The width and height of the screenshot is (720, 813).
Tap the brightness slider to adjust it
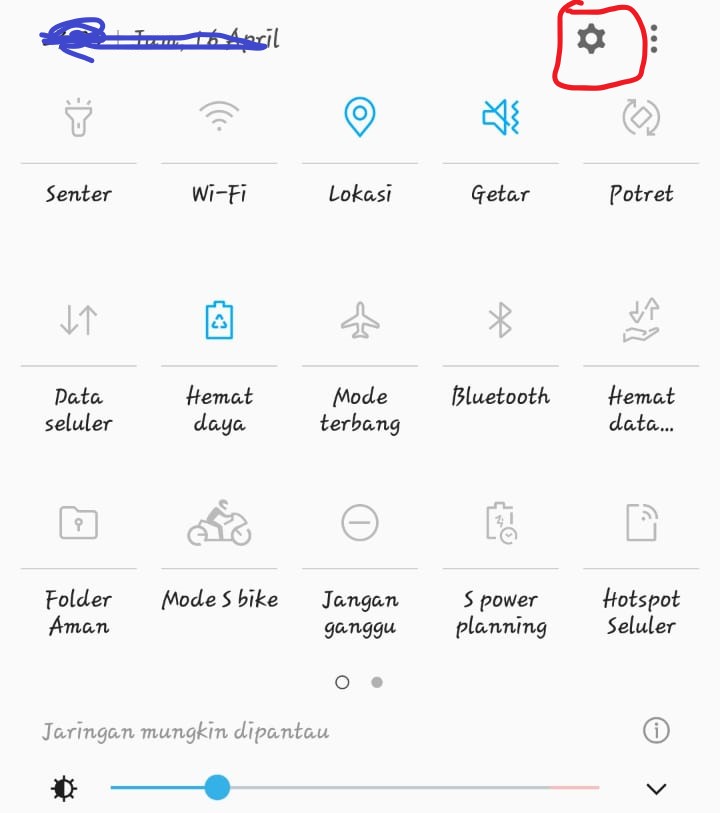(x=355, y=788)
